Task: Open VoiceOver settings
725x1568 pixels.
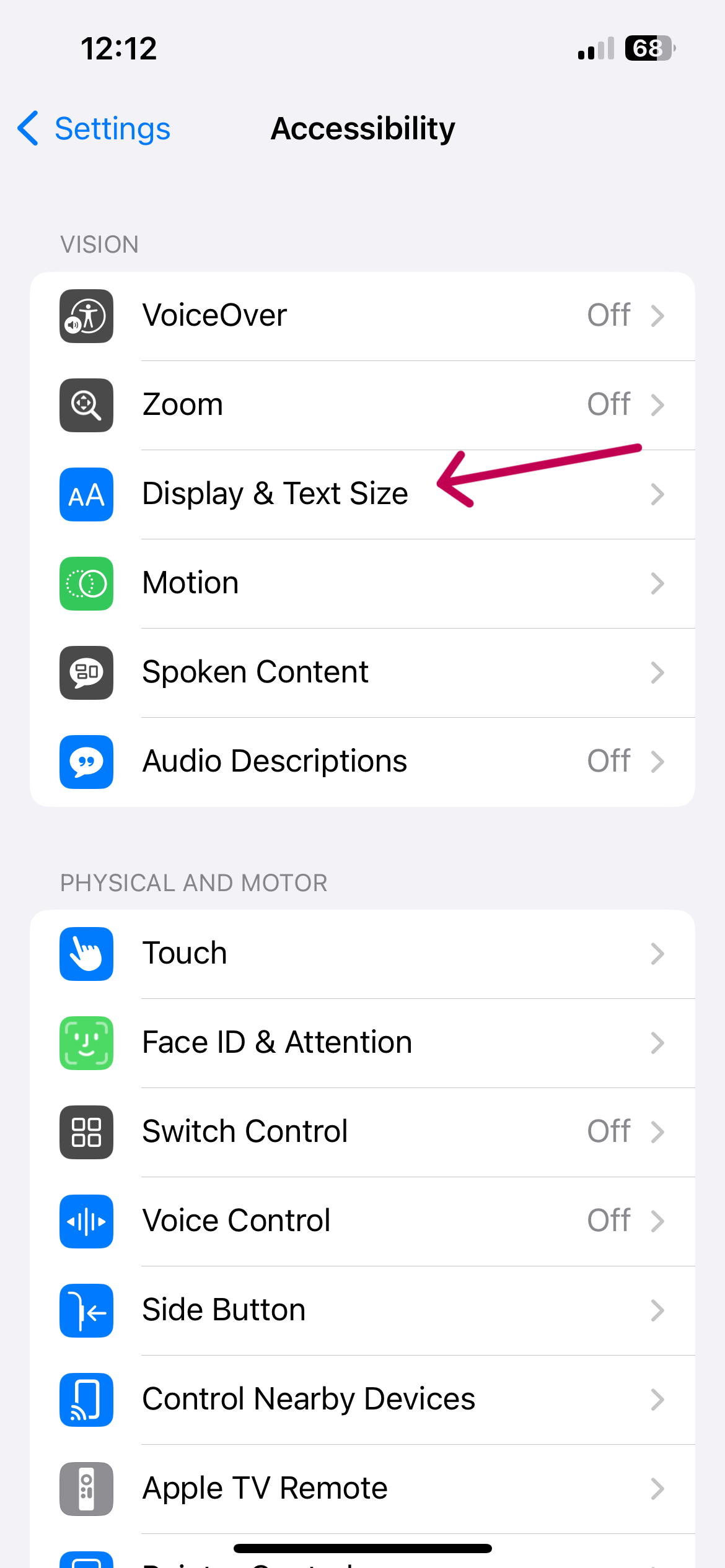Action: (x=362, y=316)
